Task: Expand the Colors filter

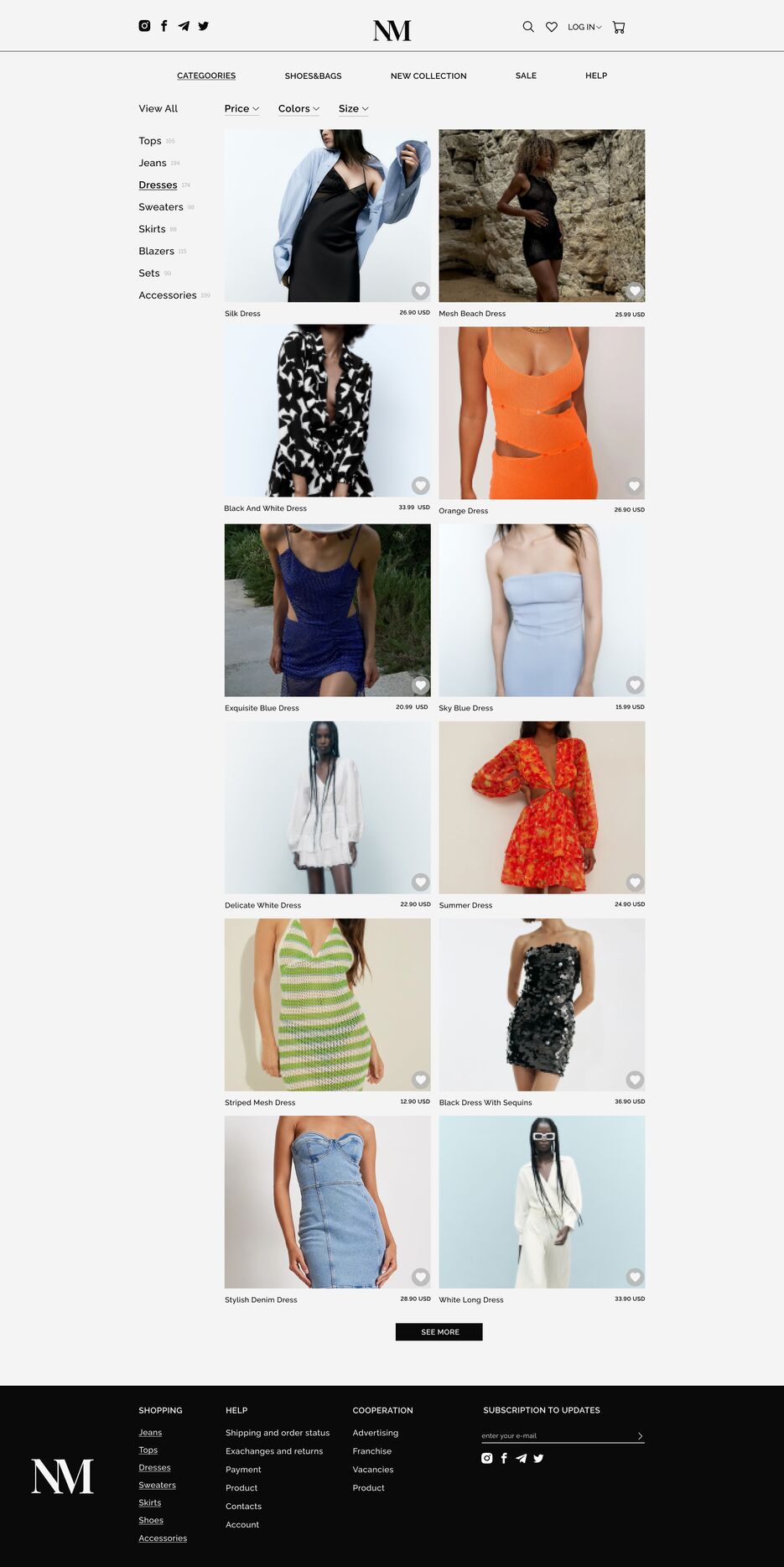Action: tap(299, 108)
